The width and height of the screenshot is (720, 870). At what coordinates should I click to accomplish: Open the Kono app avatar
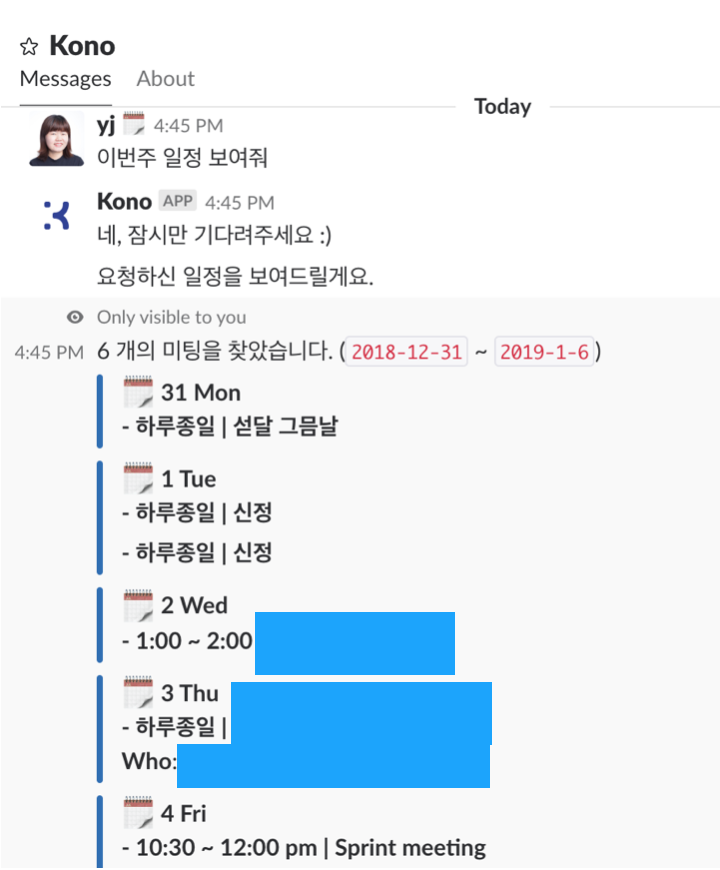point(57,215)
